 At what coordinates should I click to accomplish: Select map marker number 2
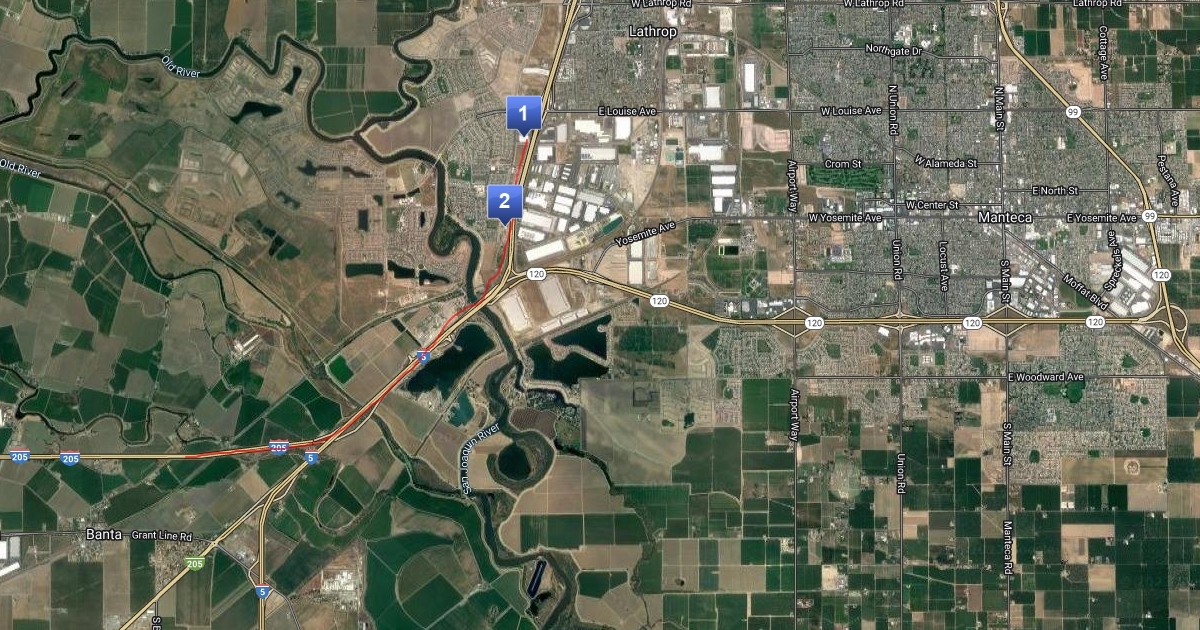504,201
